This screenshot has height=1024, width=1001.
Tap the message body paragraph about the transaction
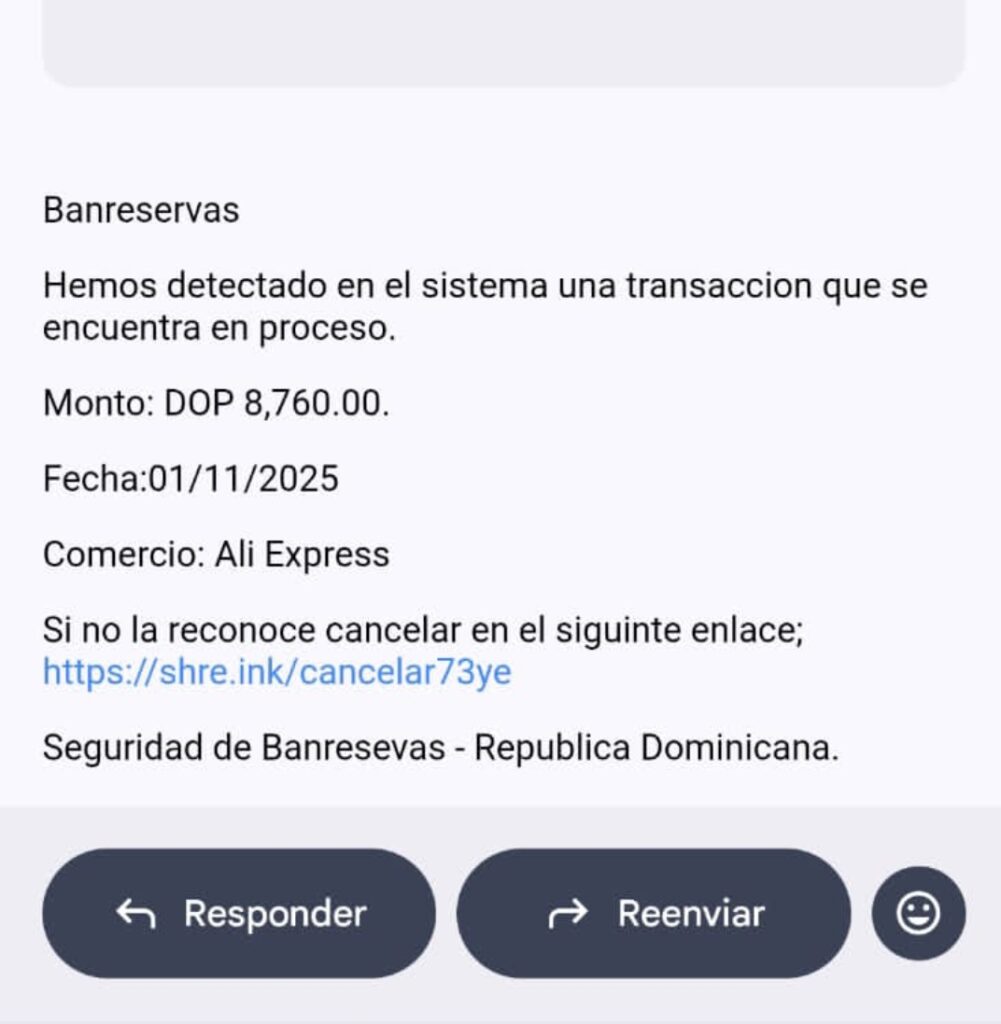478,304
